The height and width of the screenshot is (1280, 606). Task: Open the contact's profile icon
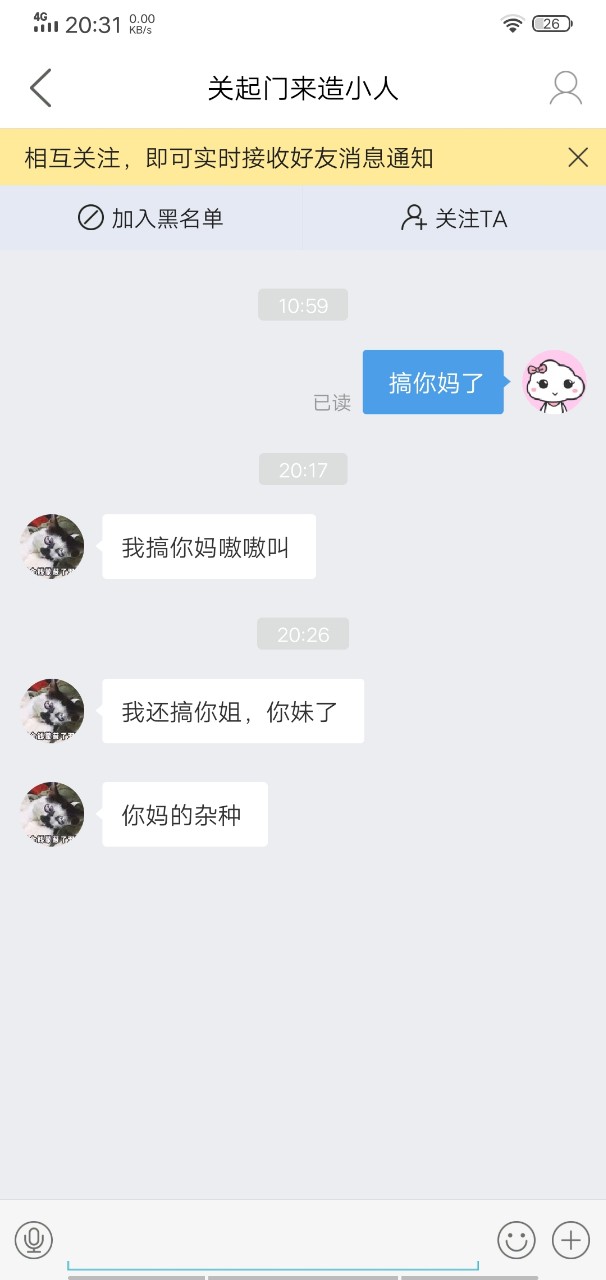pos(565,88)
